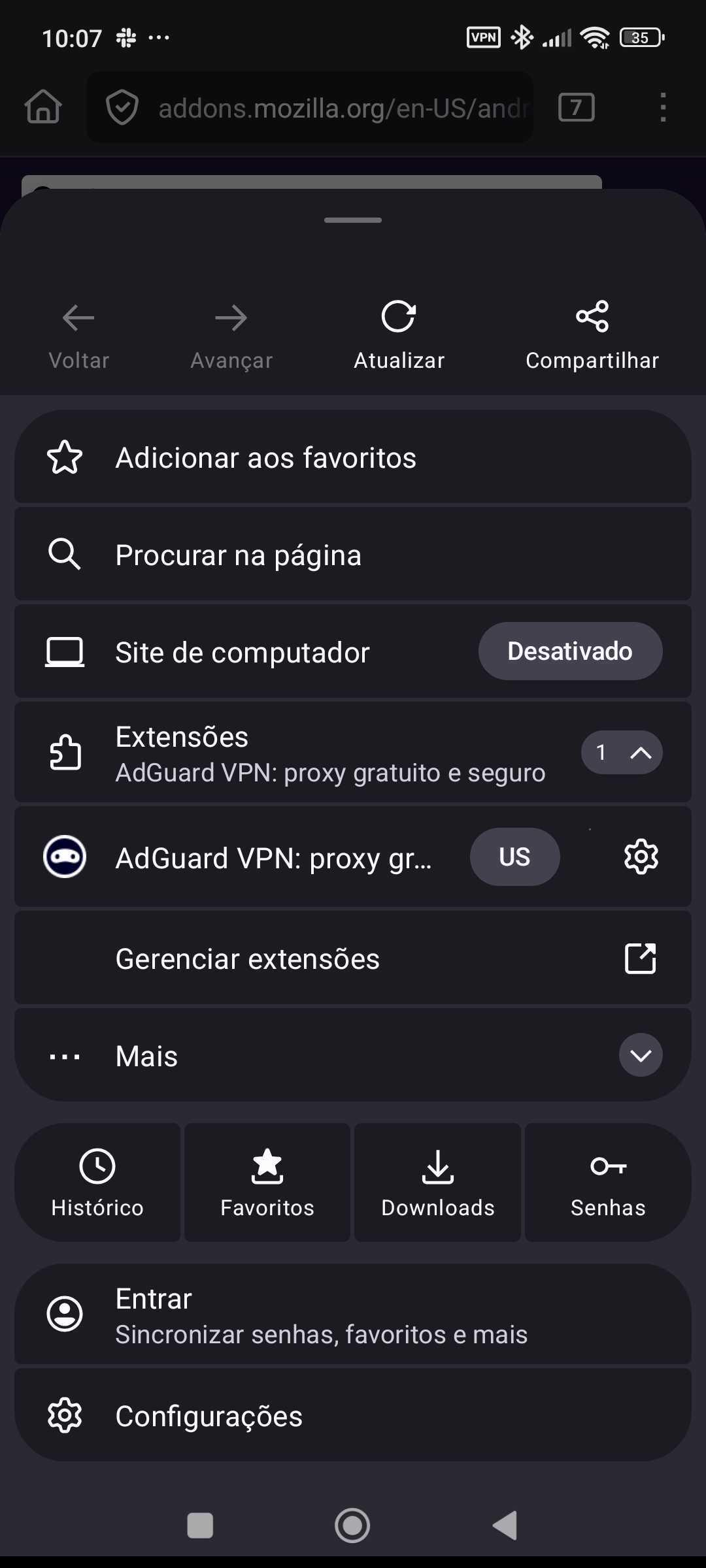This screenshot has height=1568, width=706.
Task: Open Gerenciar extensões
Action: click(x=353, y=958)
